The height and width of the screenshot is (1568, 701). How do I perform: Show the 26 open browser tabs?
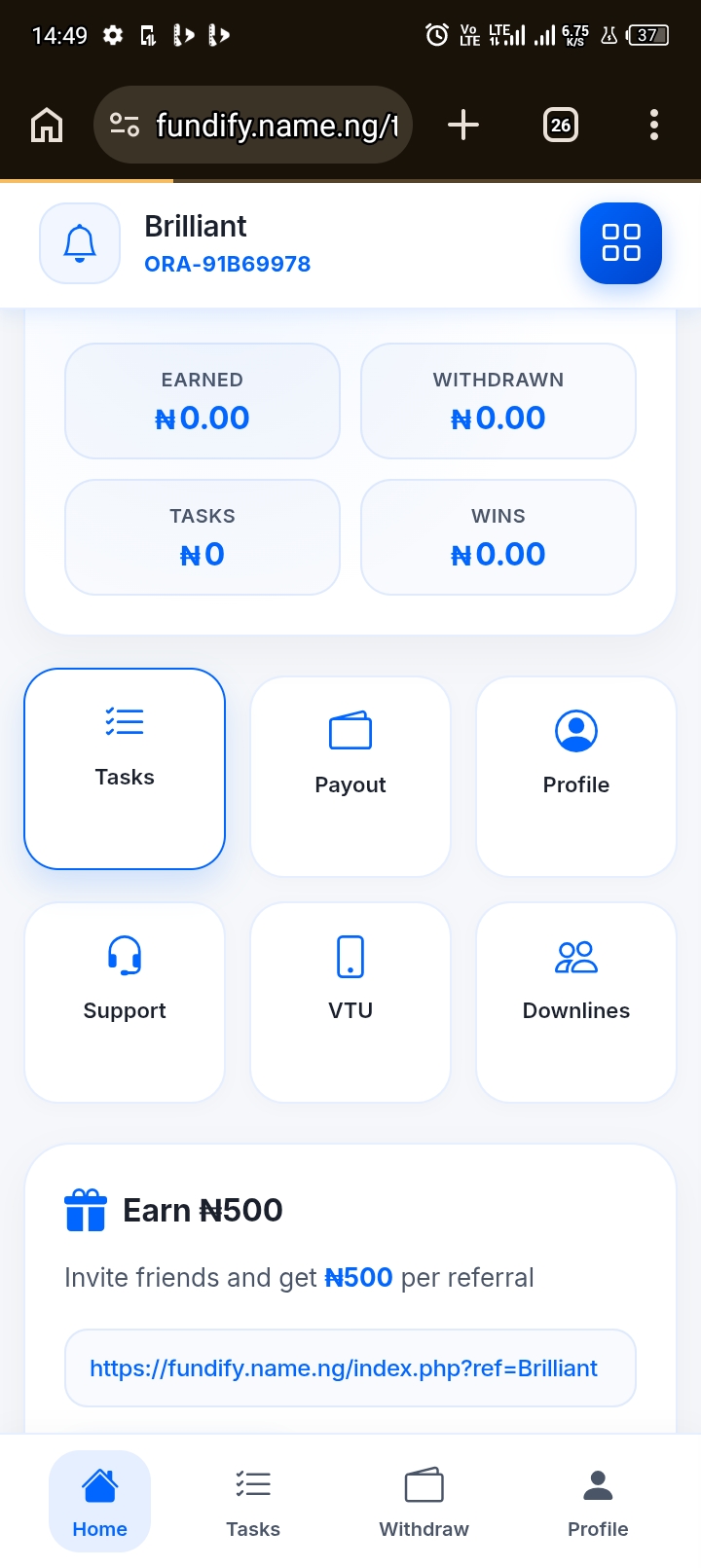(x=561, y=125)
